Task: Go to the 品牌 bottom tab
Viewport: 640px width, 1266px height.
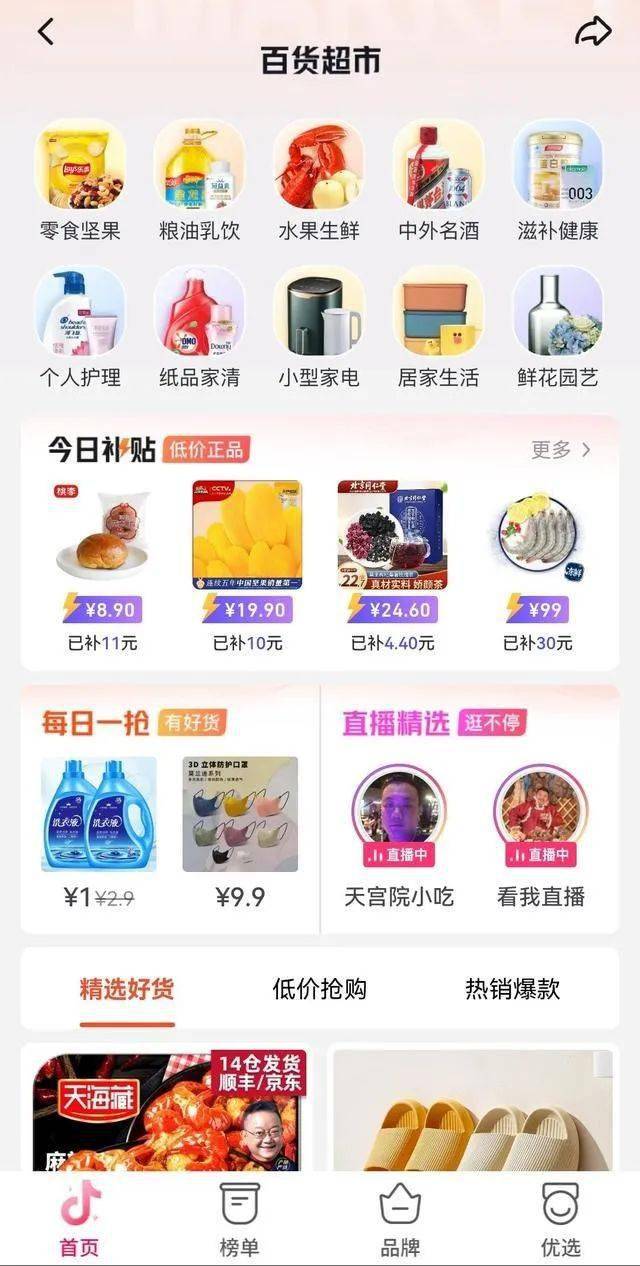Action: [x=400, y=1217]
